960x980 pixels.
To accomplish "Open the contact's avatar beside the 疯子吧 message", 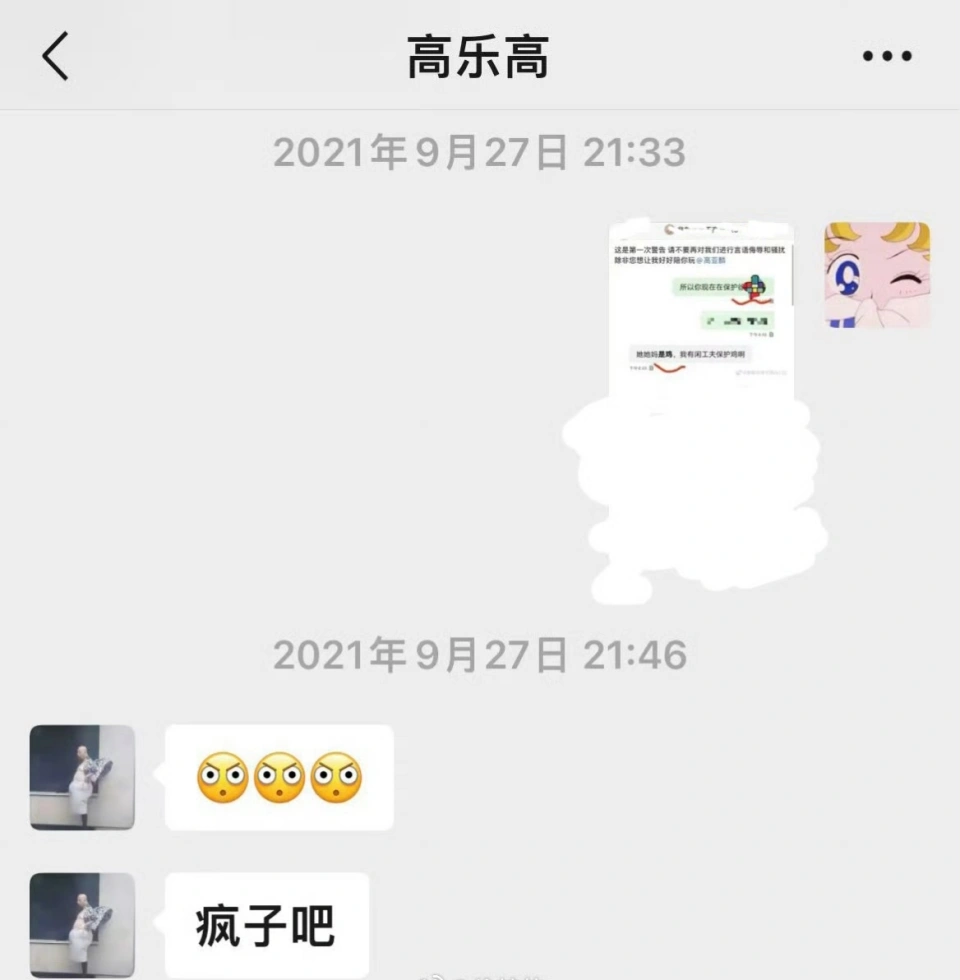I will 82,925.
